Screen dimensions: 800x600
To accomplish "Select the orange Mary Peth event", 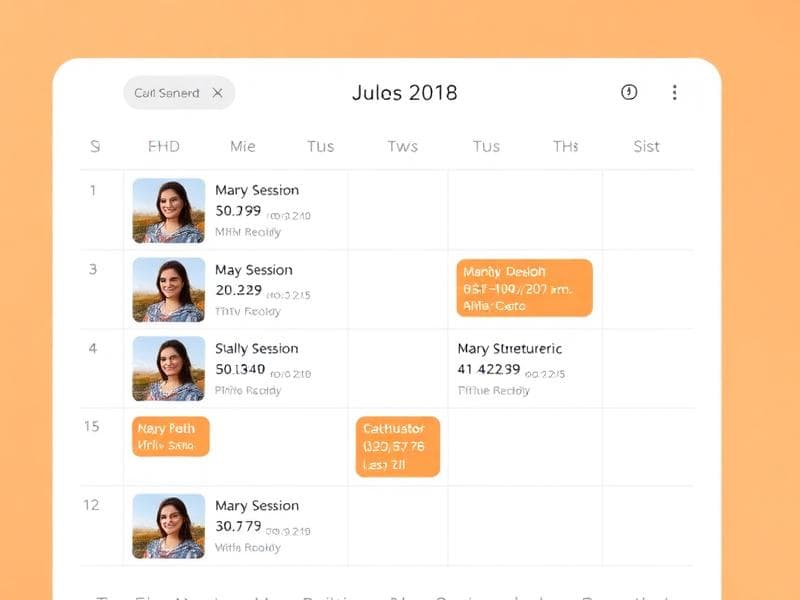I will (171, 437).
